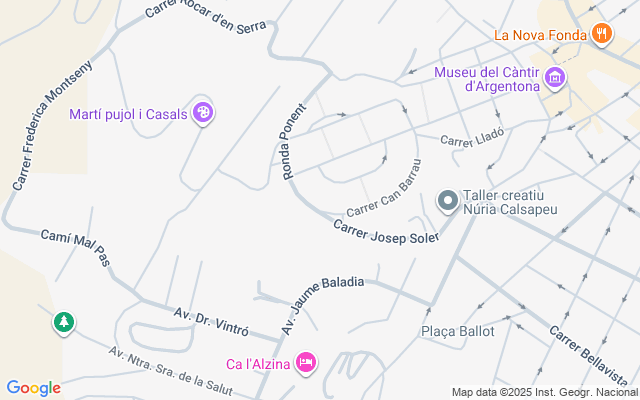Open La Nova Fonda restaurant marker

[x=600, y=34]
